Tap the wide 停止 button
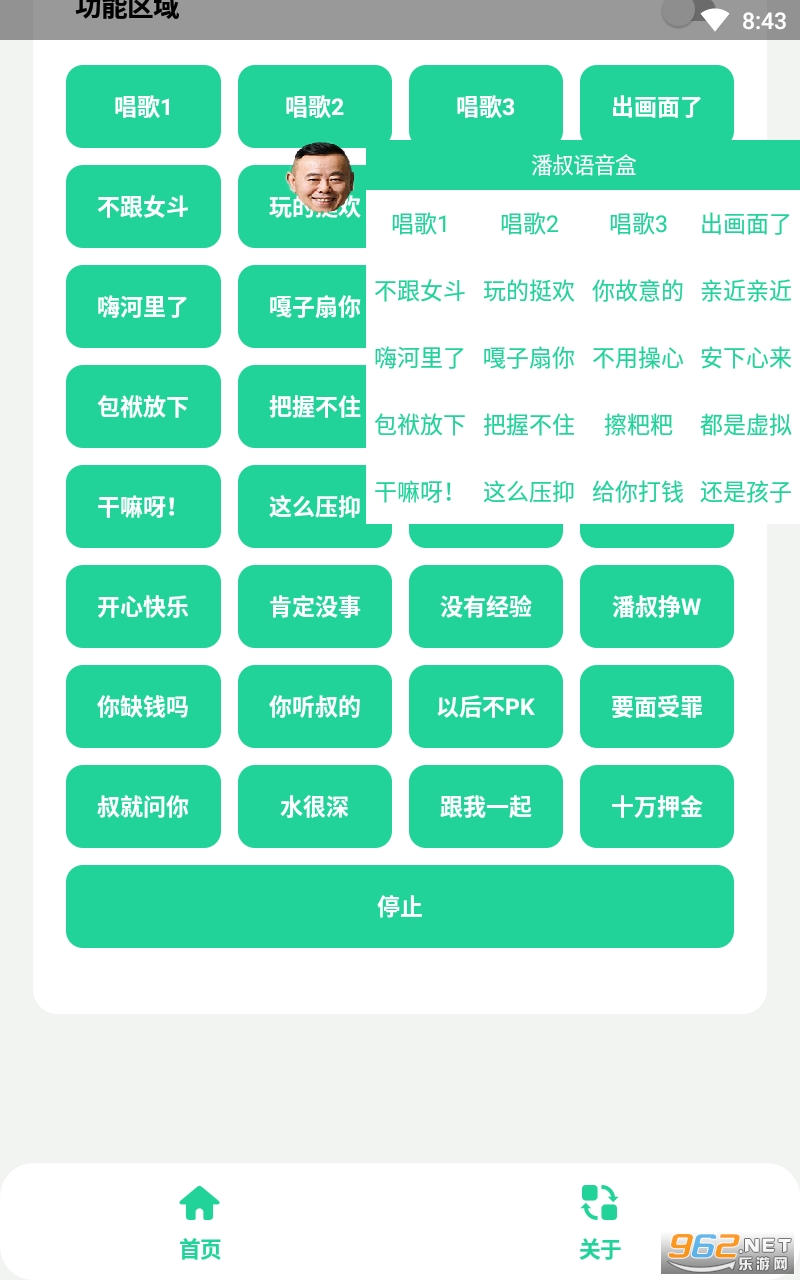 (x=400, y=906)
